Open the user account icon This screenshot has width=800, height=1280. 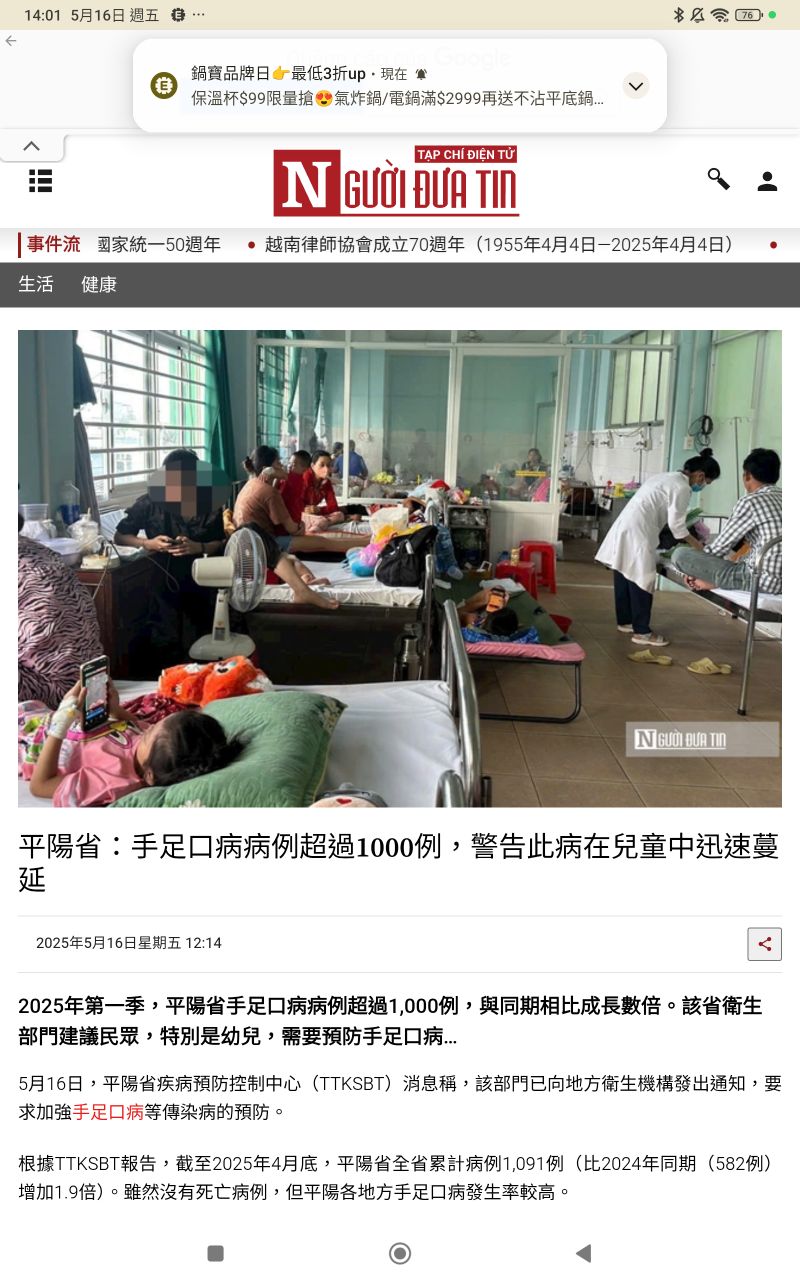point(767,181)
